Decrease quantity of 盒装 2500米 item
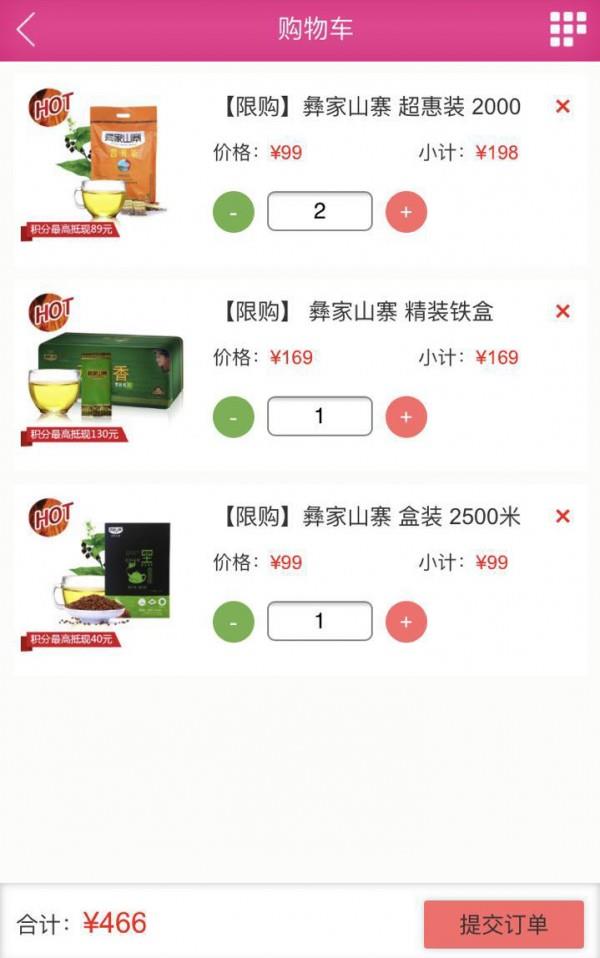This screenshot has width=600, height=958. (x=234, y=622)
